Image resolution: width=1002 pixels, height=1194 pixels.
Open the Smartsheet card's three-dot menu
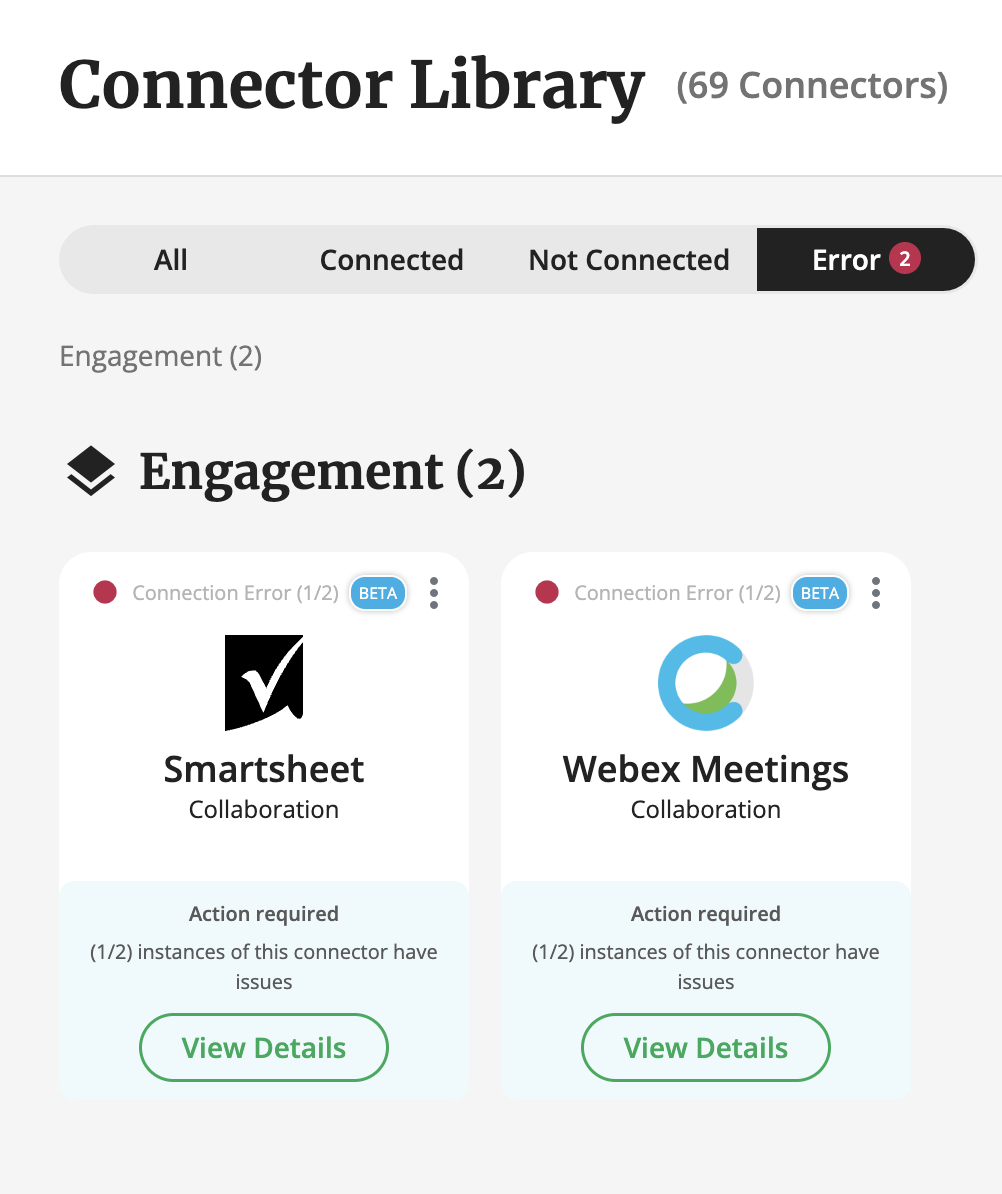[x=434, y=593]
